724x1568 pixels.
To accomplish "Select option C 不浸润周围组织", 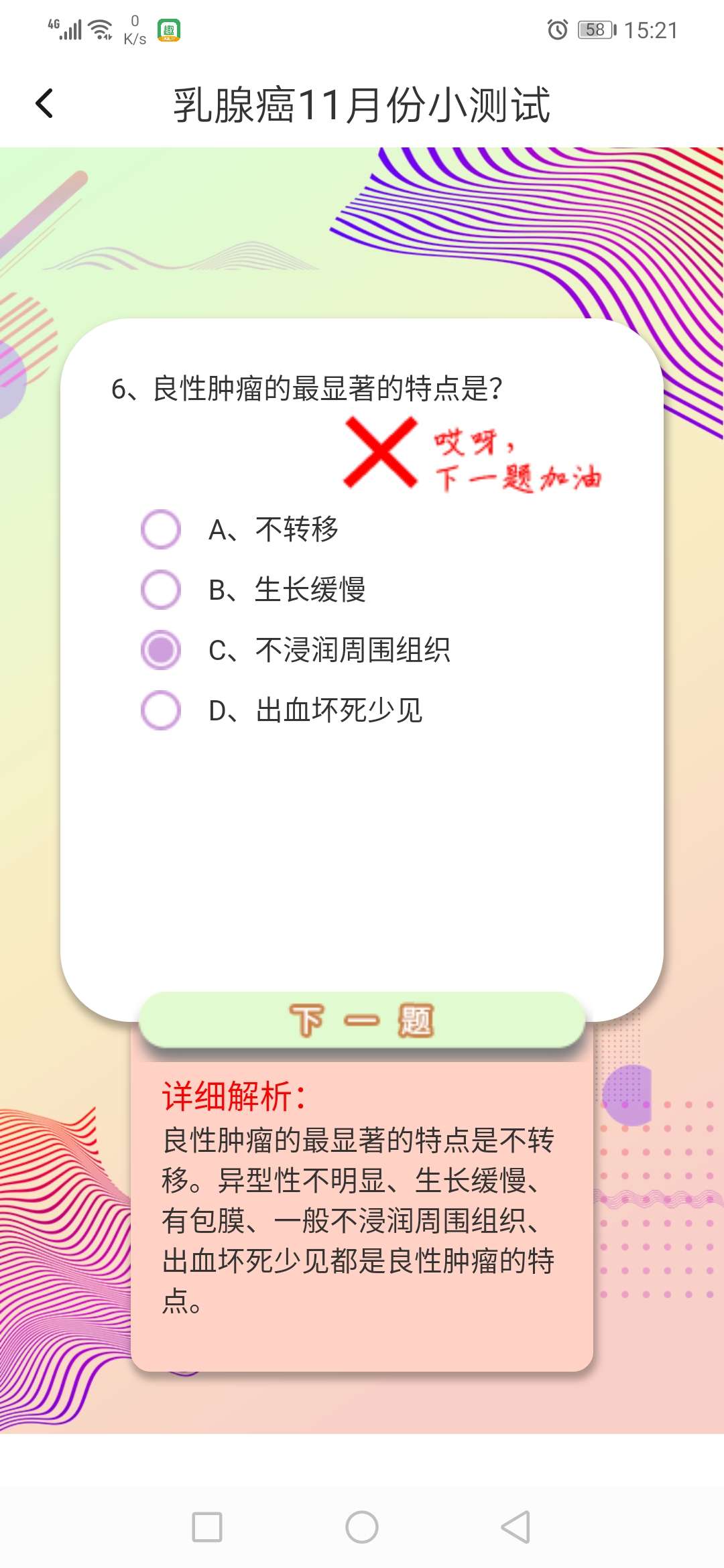I will pyautogui.click(x=161, y=650).
